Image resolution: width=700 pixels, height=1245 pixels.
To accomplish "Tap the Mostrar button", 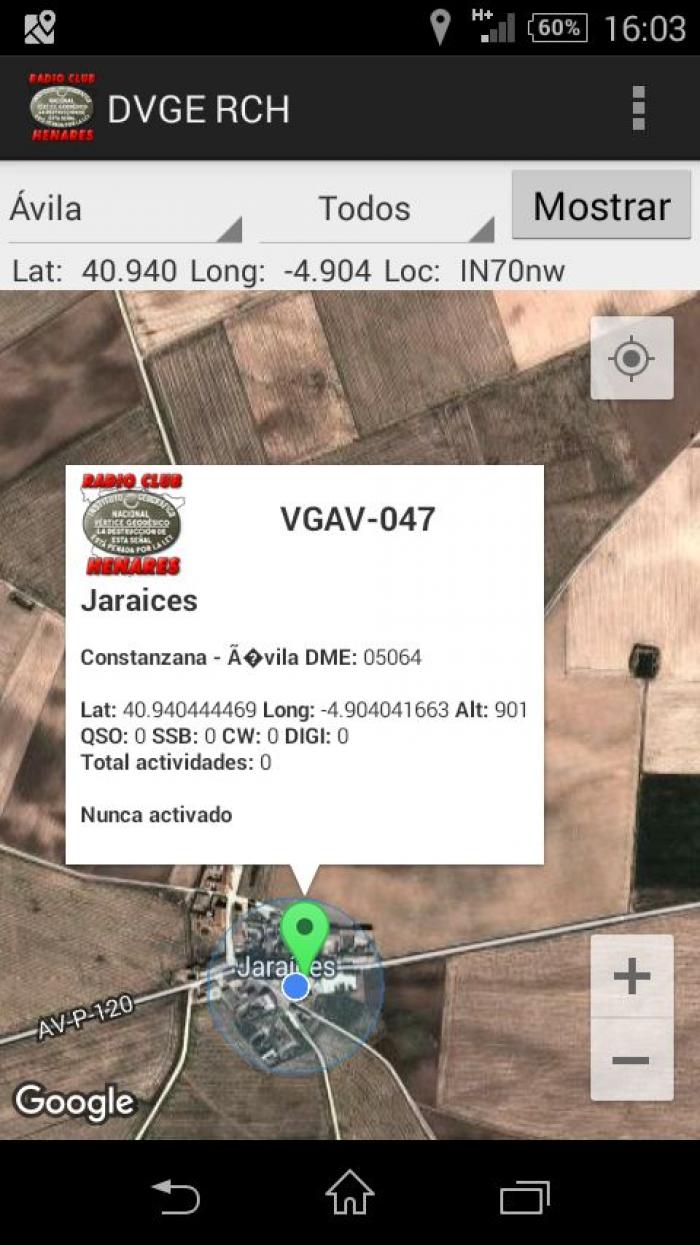I will point(601,205).
